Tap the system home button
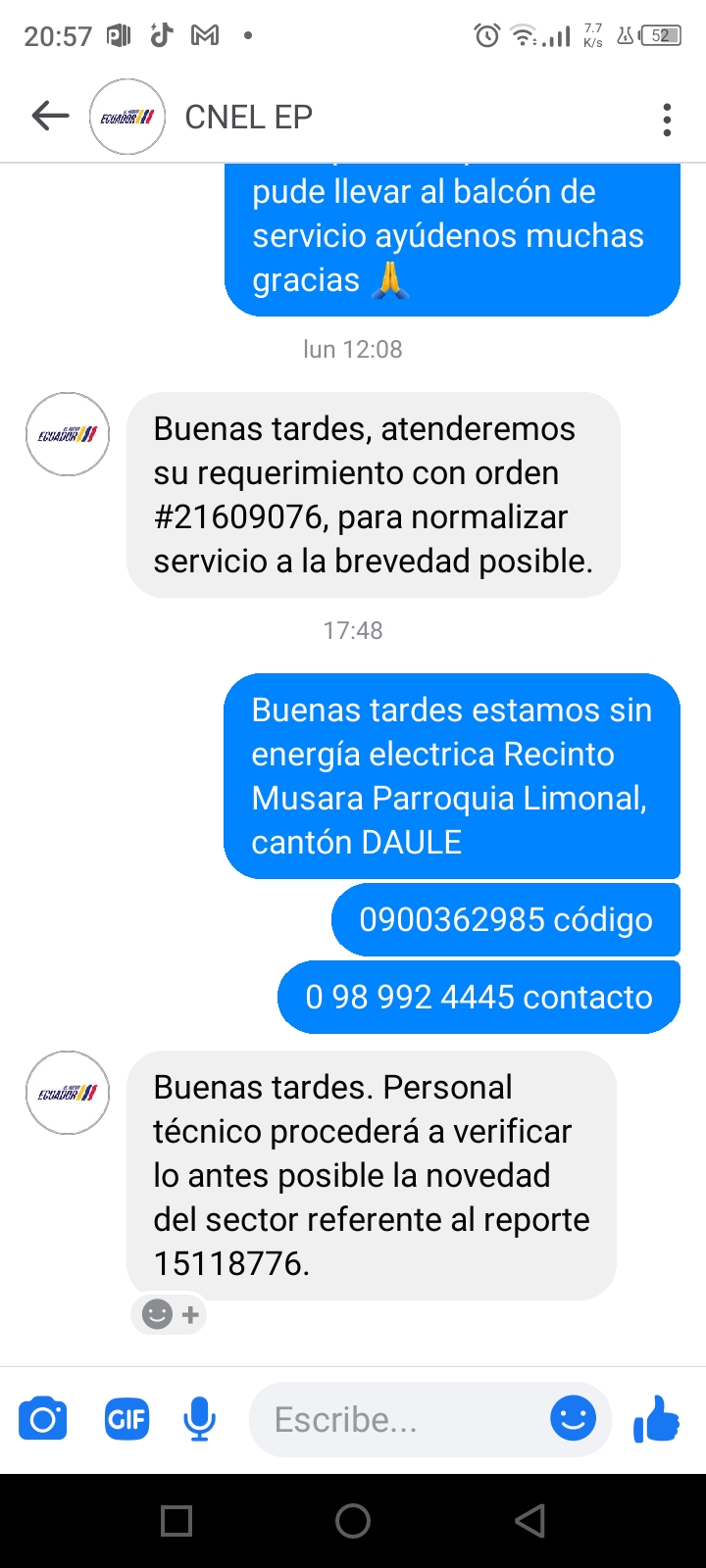The image size is (706, 1568). (353, 1520)
